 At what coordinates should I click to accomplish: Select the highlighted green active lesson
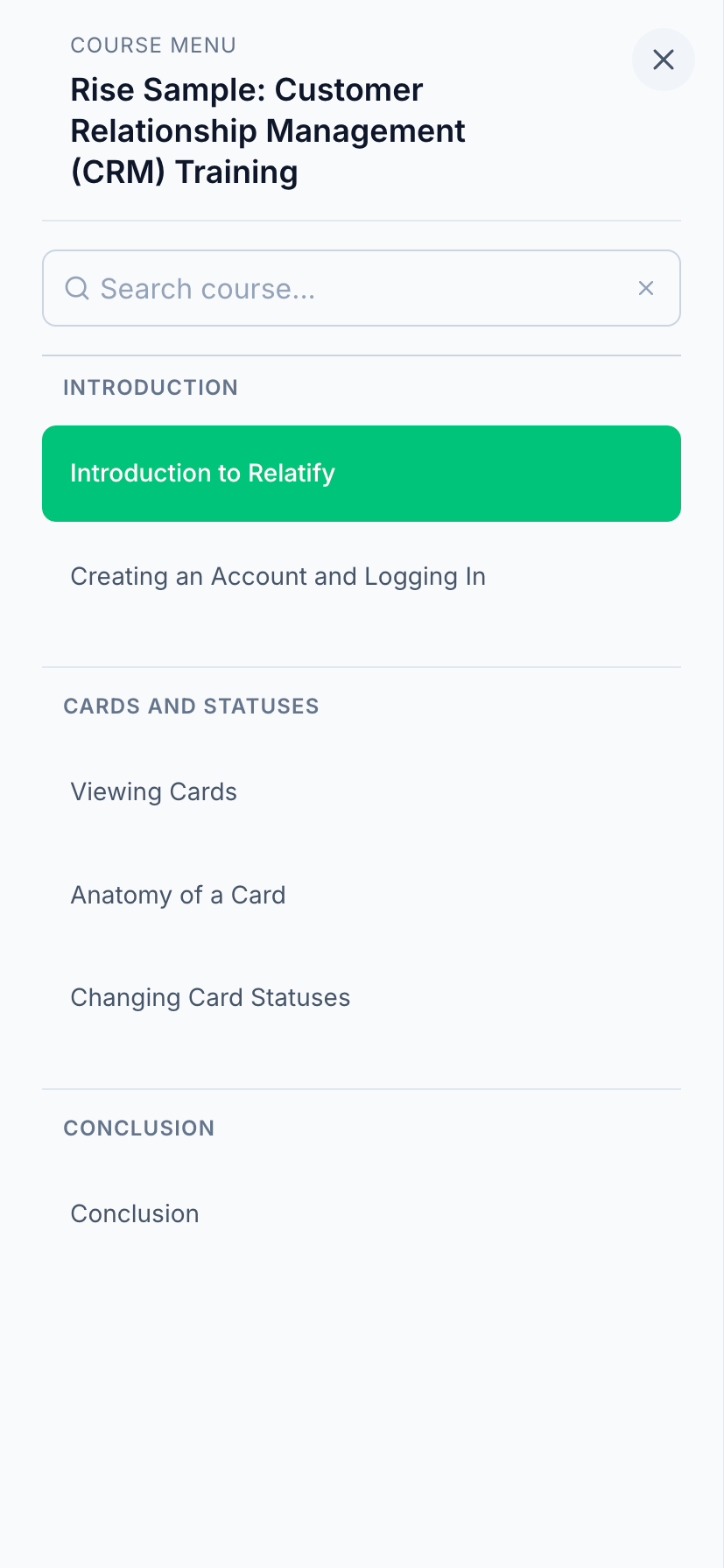362,473
